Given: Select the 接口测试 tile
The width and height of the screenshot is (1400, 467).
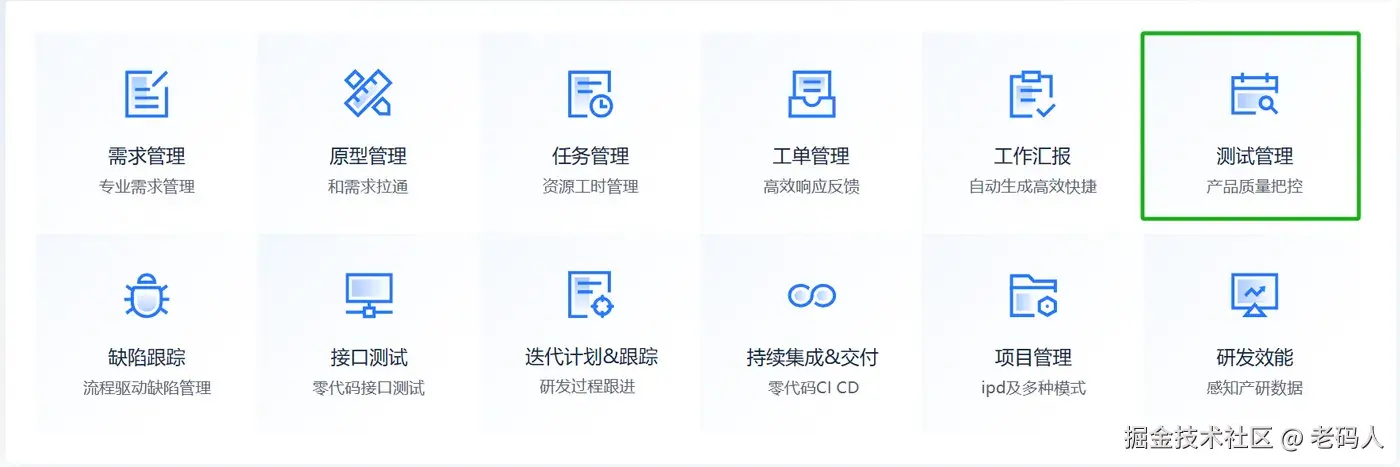Looking at the screenshot, I should 367,333.
